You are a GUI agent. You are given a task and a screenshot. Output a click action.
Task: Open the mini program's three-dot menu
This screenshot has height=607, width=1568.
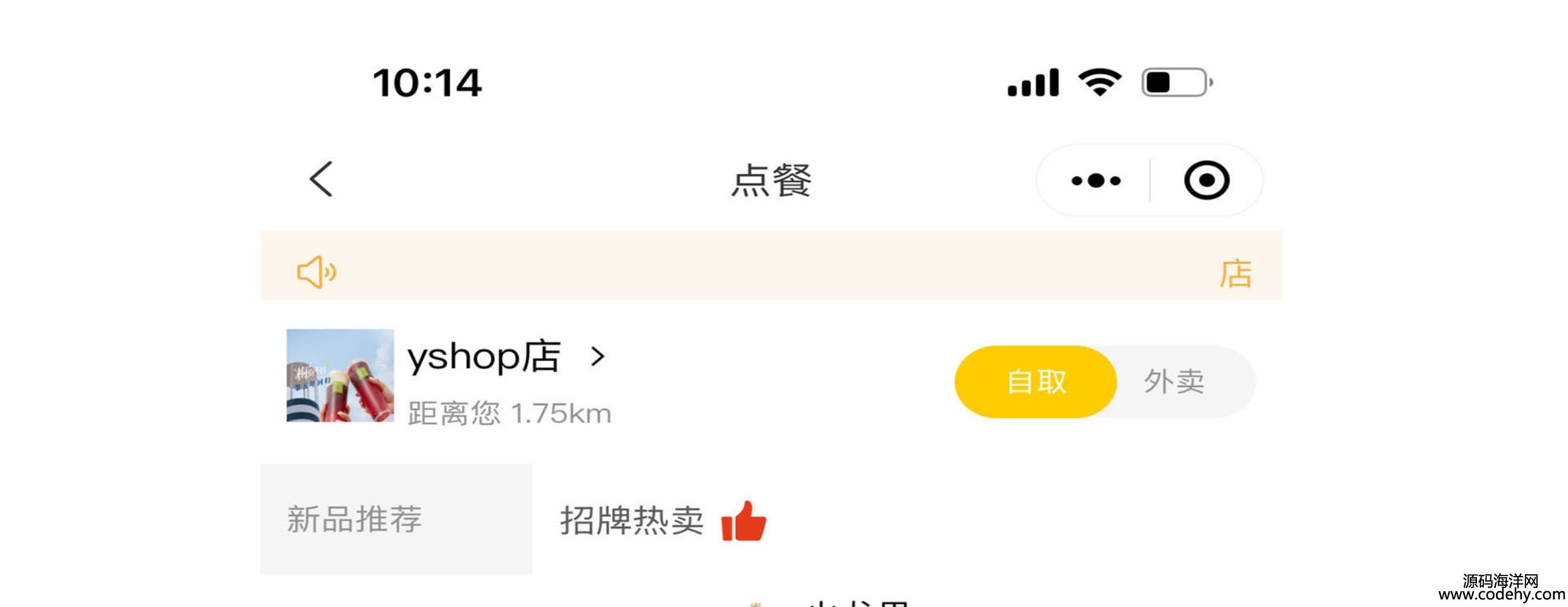click(1096, 181)
